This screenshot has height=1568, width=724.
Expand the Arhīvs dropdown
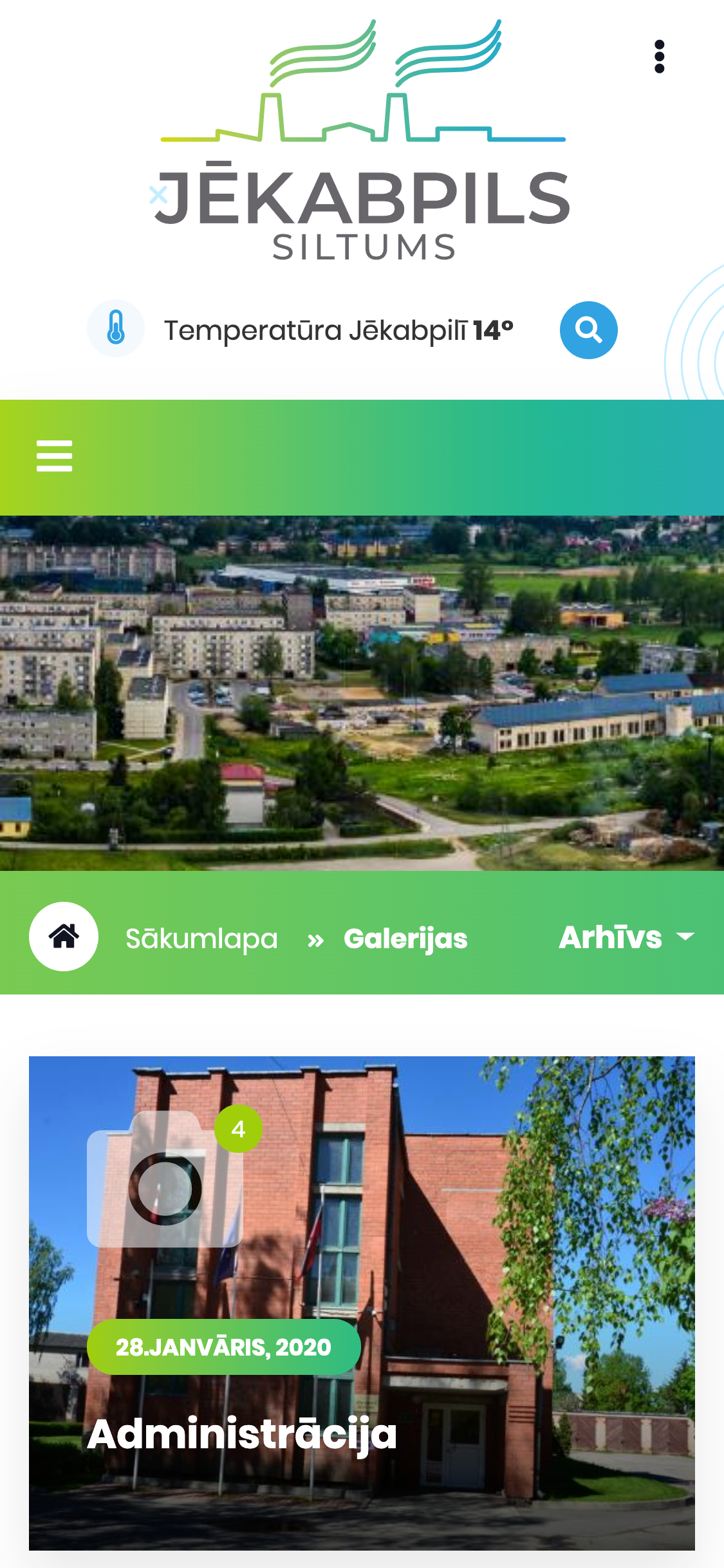[x=626, y=937]
